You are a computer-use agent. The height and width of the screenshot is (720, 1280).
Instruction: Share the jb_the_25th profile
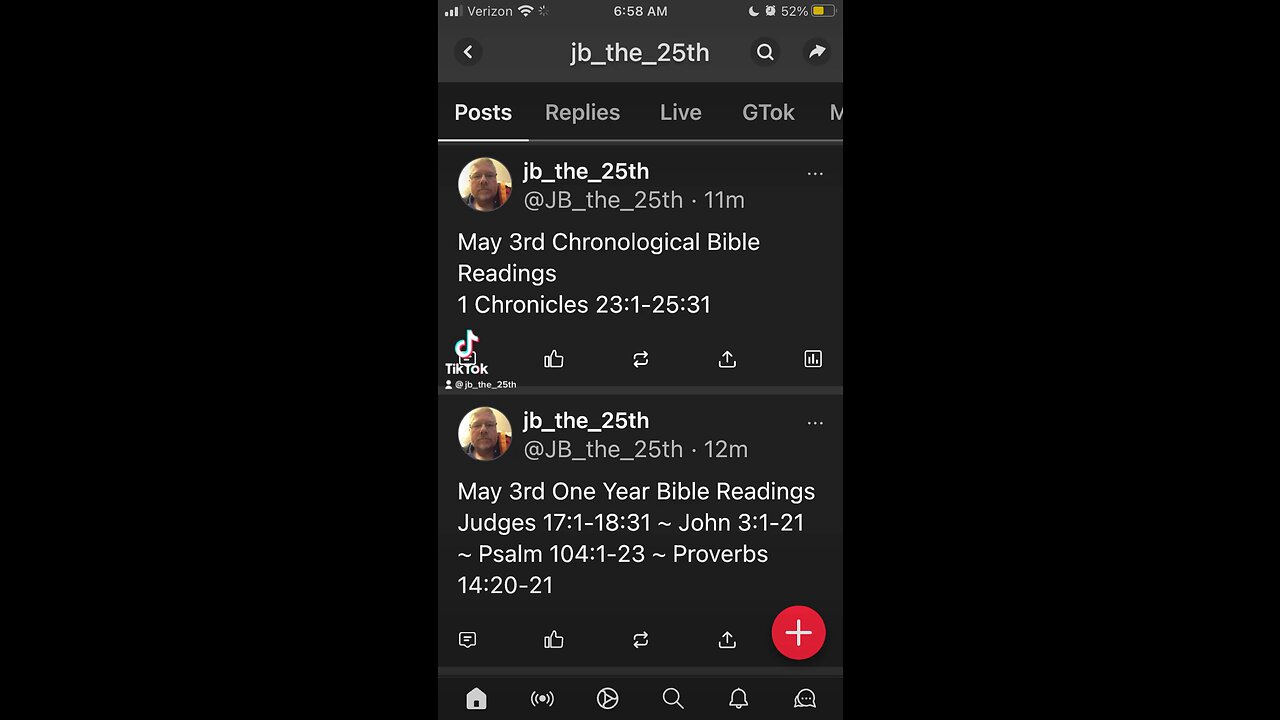[817, 52]
